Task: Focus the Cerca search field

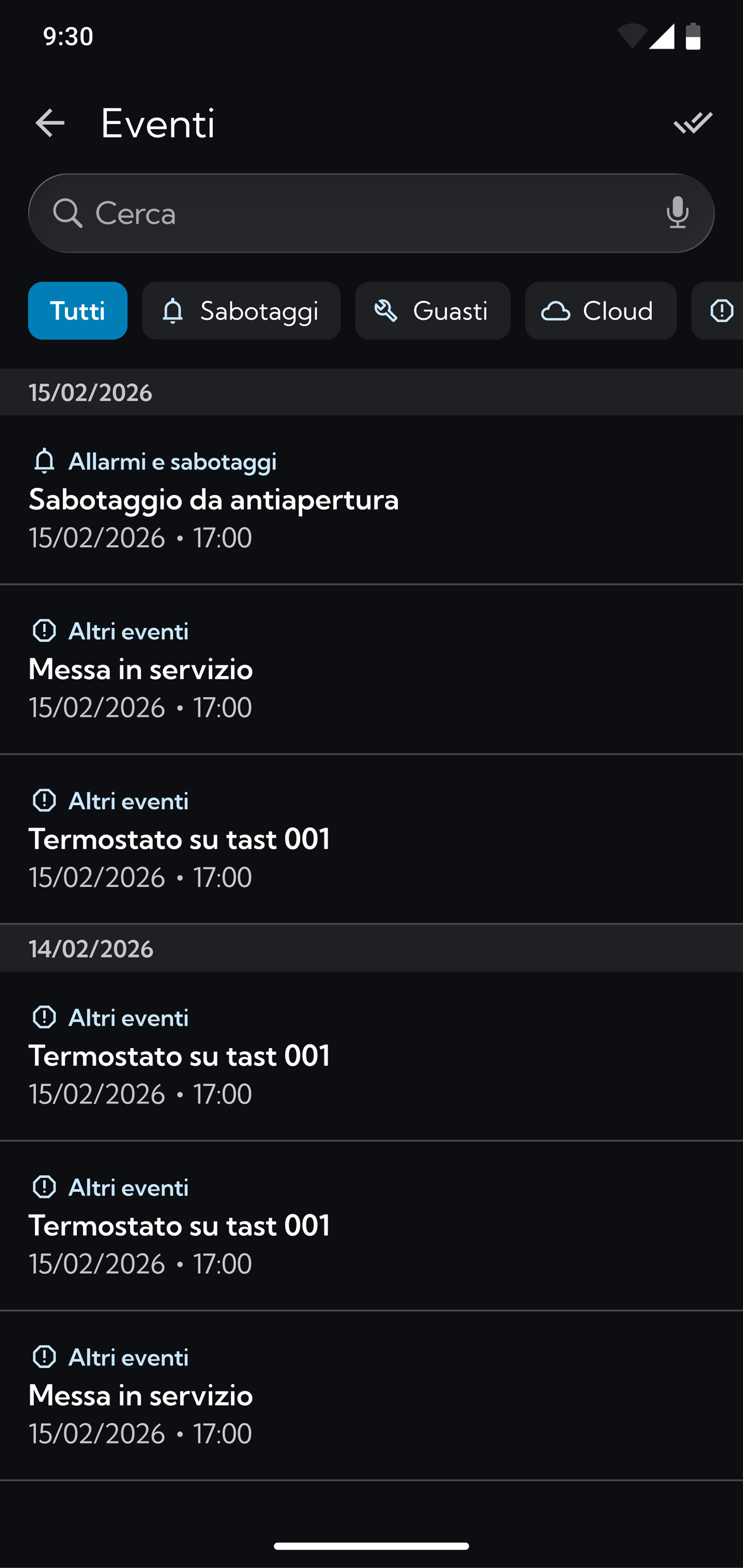Action: pyautogui.click(x=365, y=213)
